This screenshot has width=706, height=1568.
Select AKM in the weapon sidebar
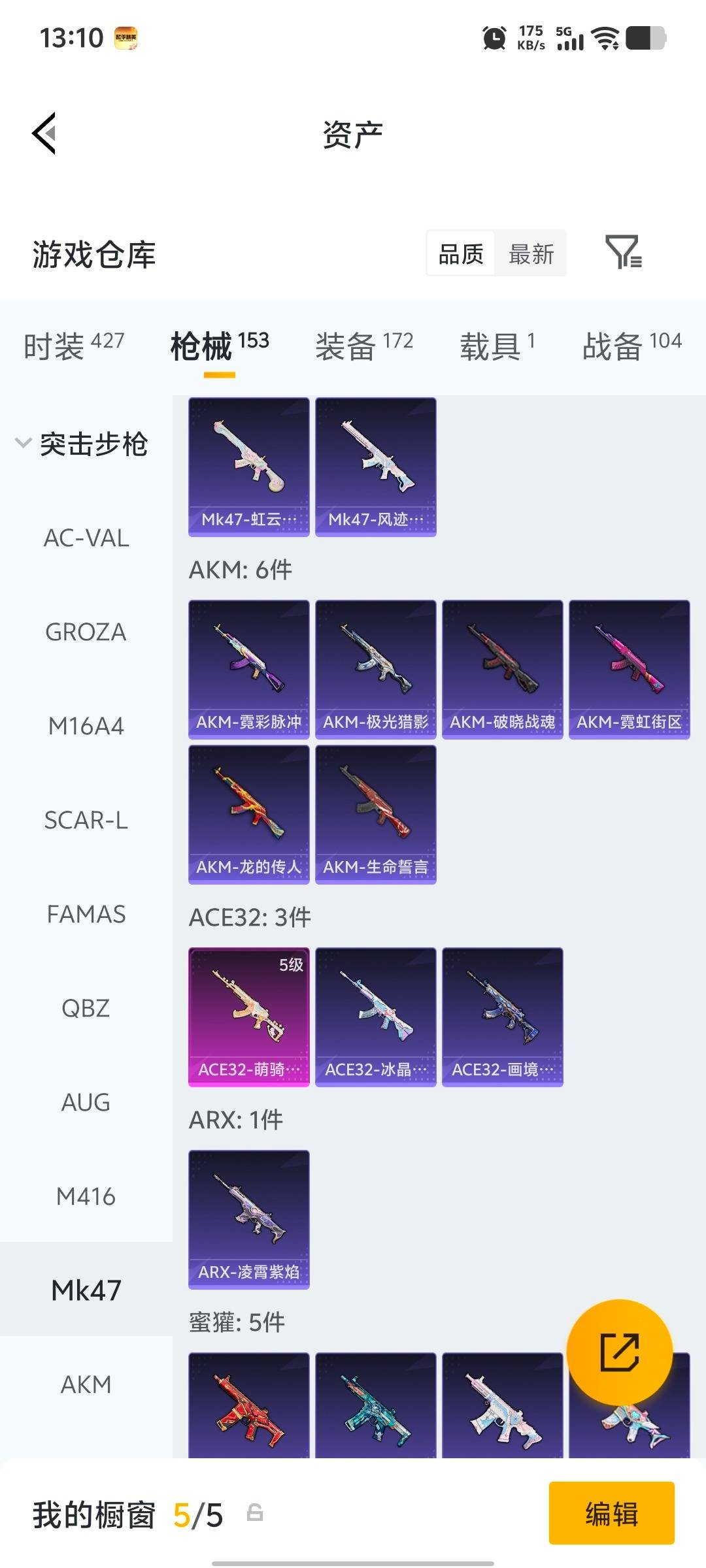pos(85,1383)
